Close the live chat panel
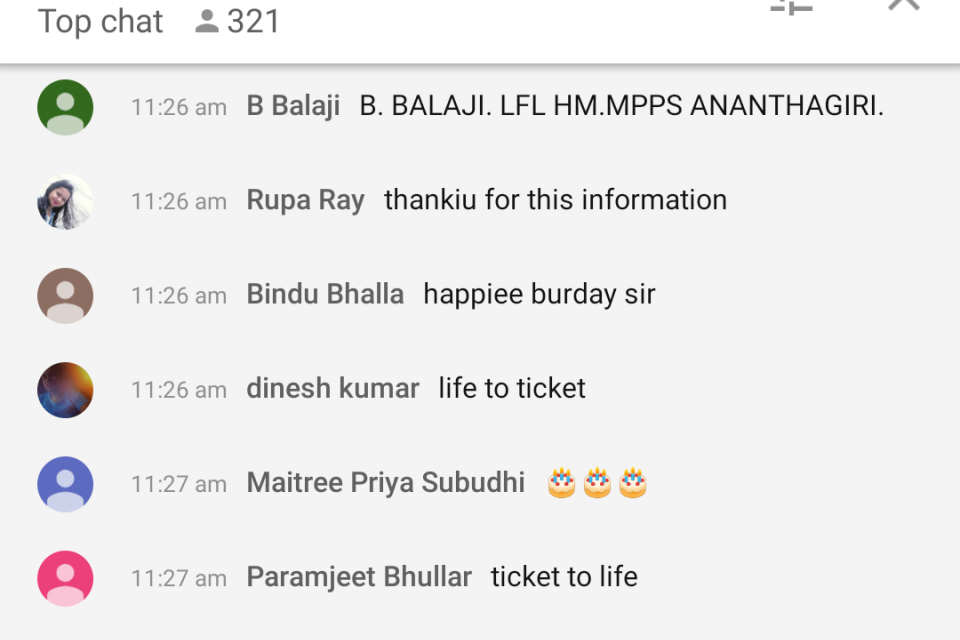960x640 pixels. (903, 5)
